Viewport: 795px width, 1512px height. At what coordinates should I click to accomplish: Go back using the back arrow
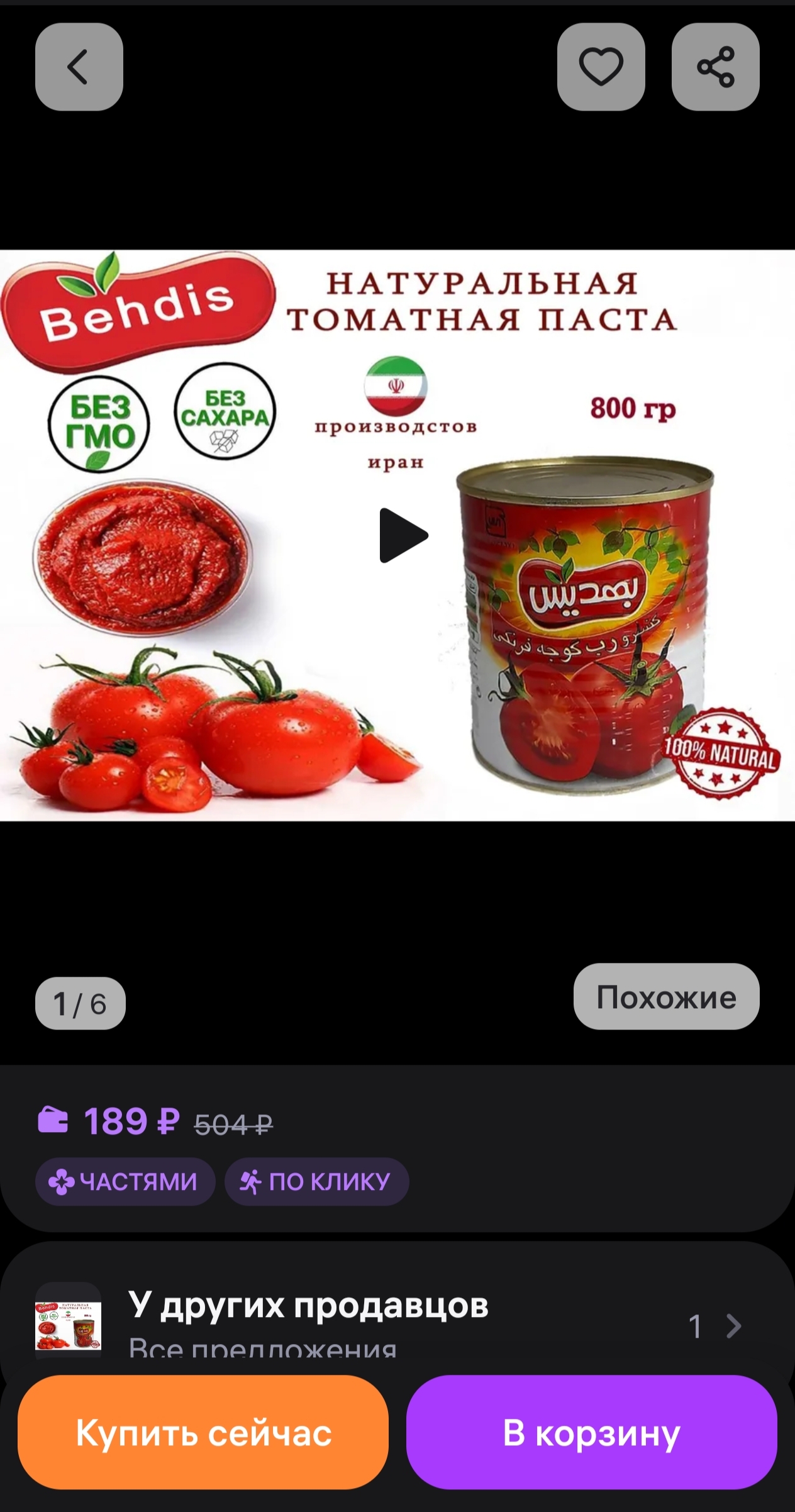click(79, 67)
